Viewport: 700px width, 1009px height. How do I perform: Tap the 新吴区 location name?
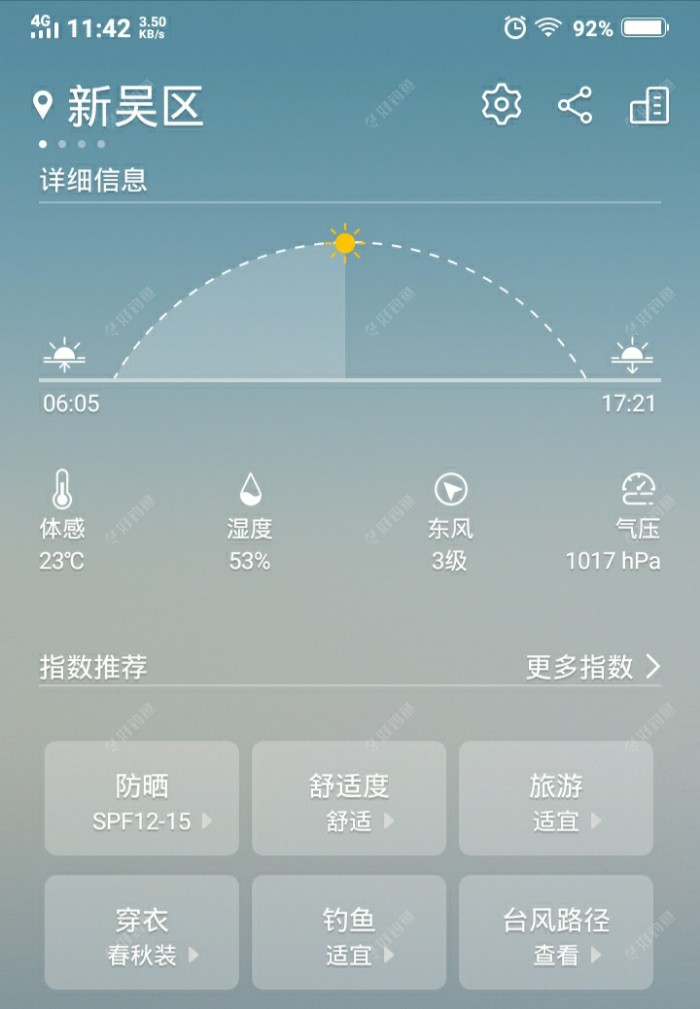134,106
